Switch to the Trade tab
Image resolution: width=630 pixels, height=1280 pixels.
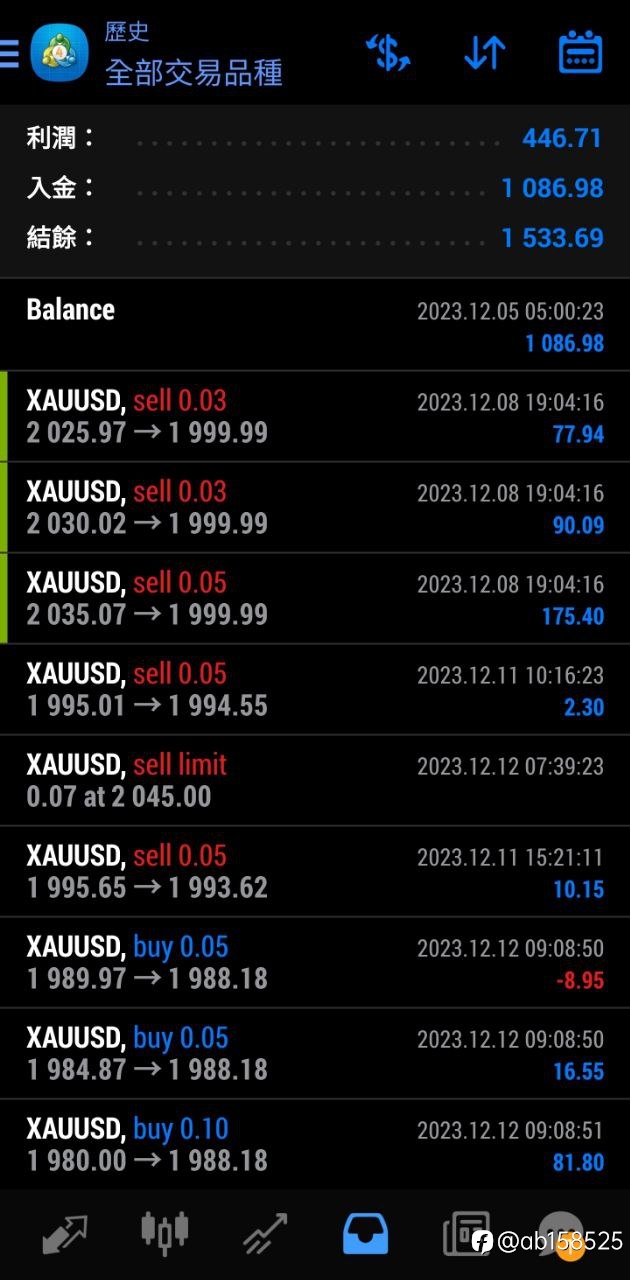coord(265,1233)
